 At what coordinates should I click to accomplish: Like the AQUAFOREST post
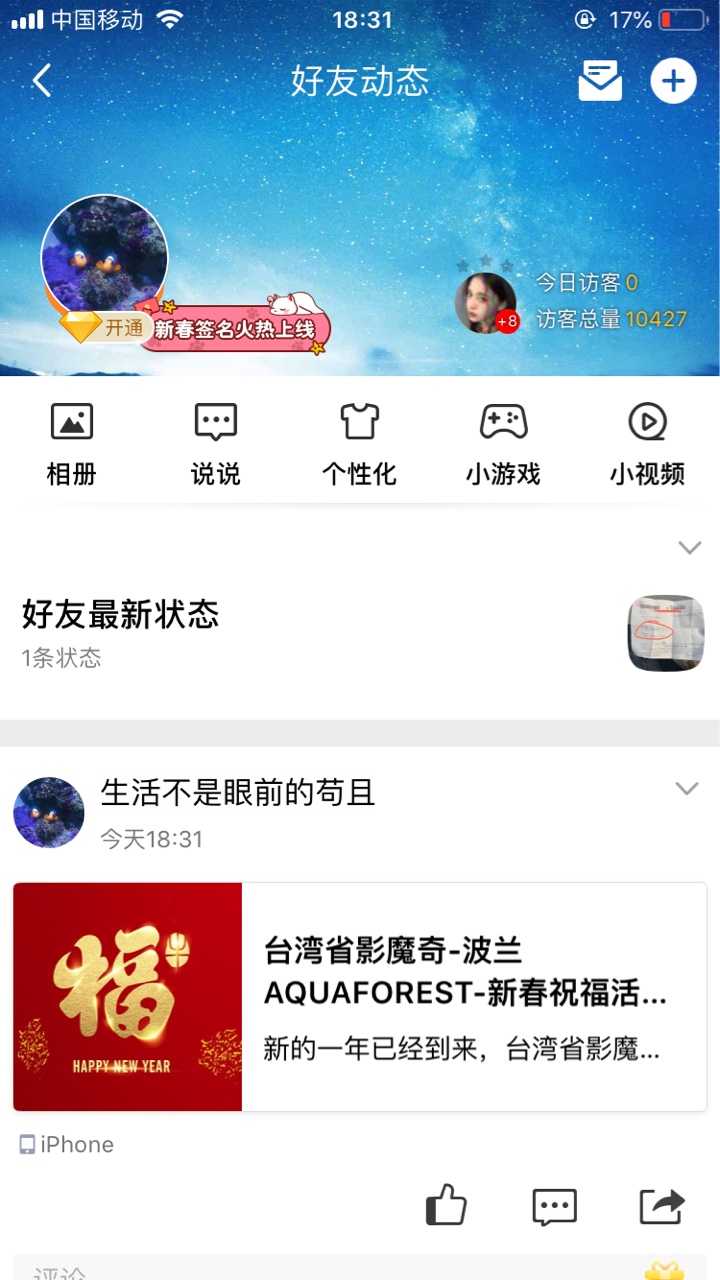coord(446,1206)
